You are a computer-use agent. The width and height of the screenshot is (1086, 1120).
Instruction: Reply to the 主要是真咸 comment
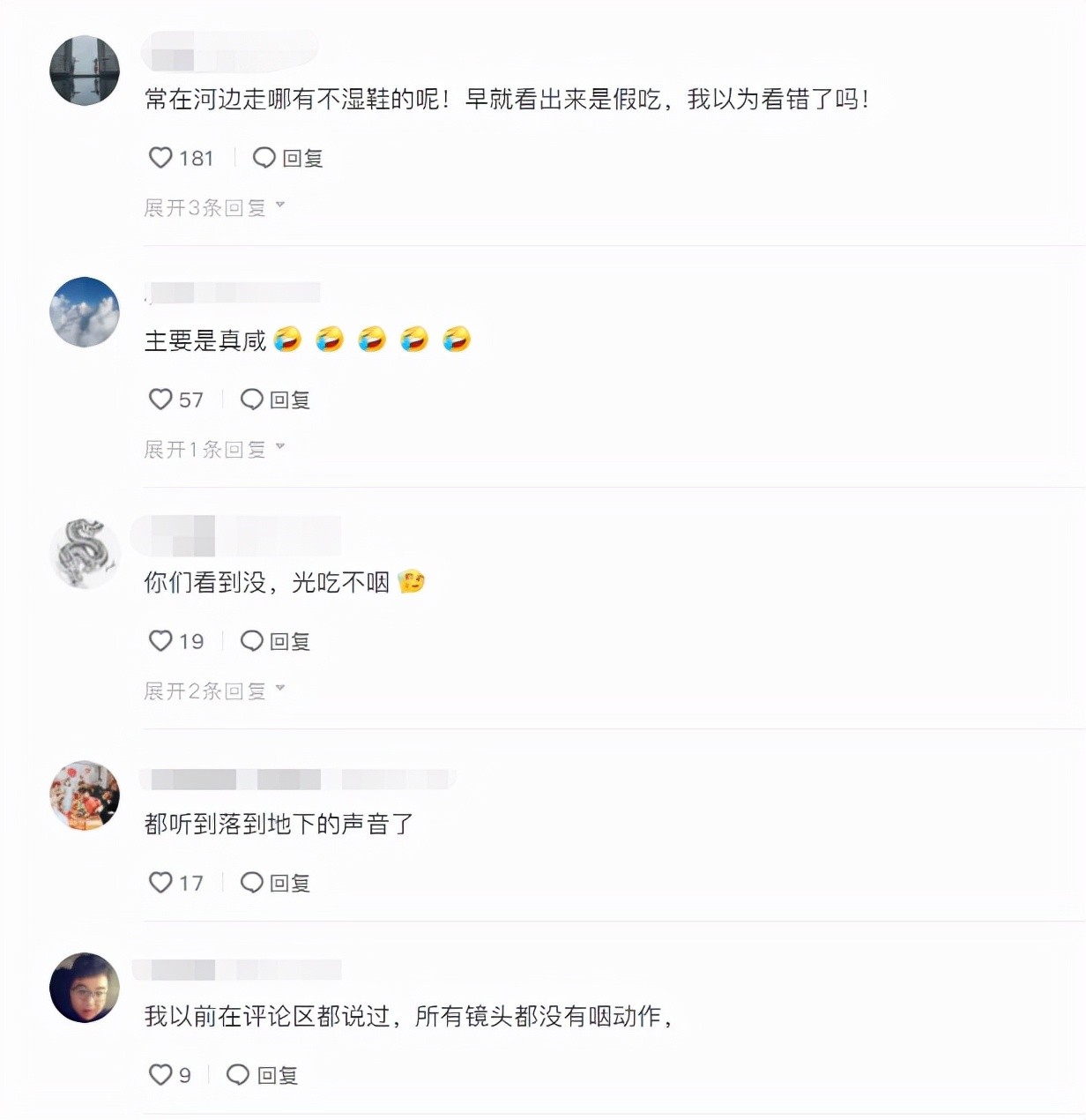(x=276, y=399)
